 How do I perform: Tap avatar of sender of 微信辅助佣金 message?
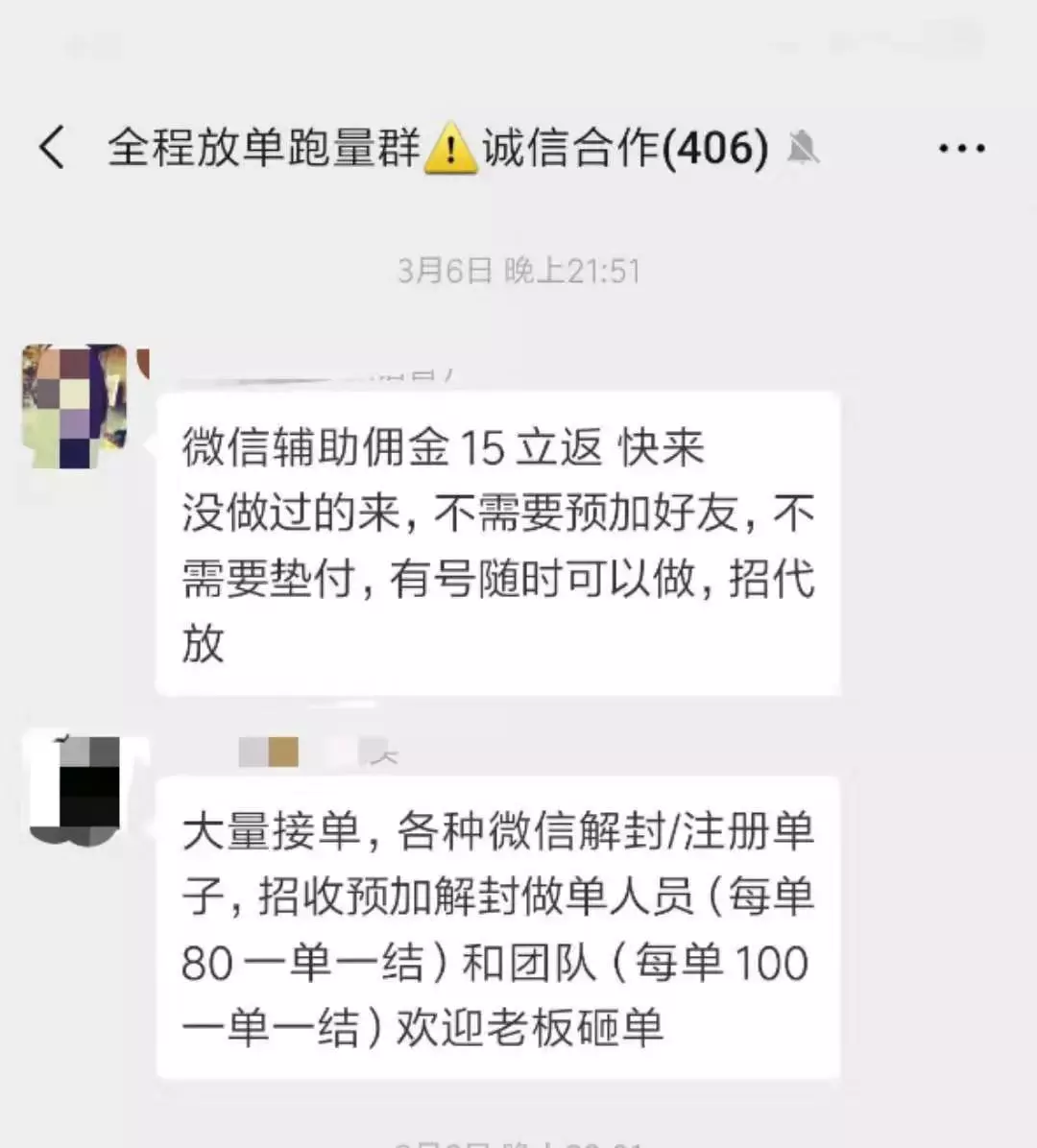75,406
